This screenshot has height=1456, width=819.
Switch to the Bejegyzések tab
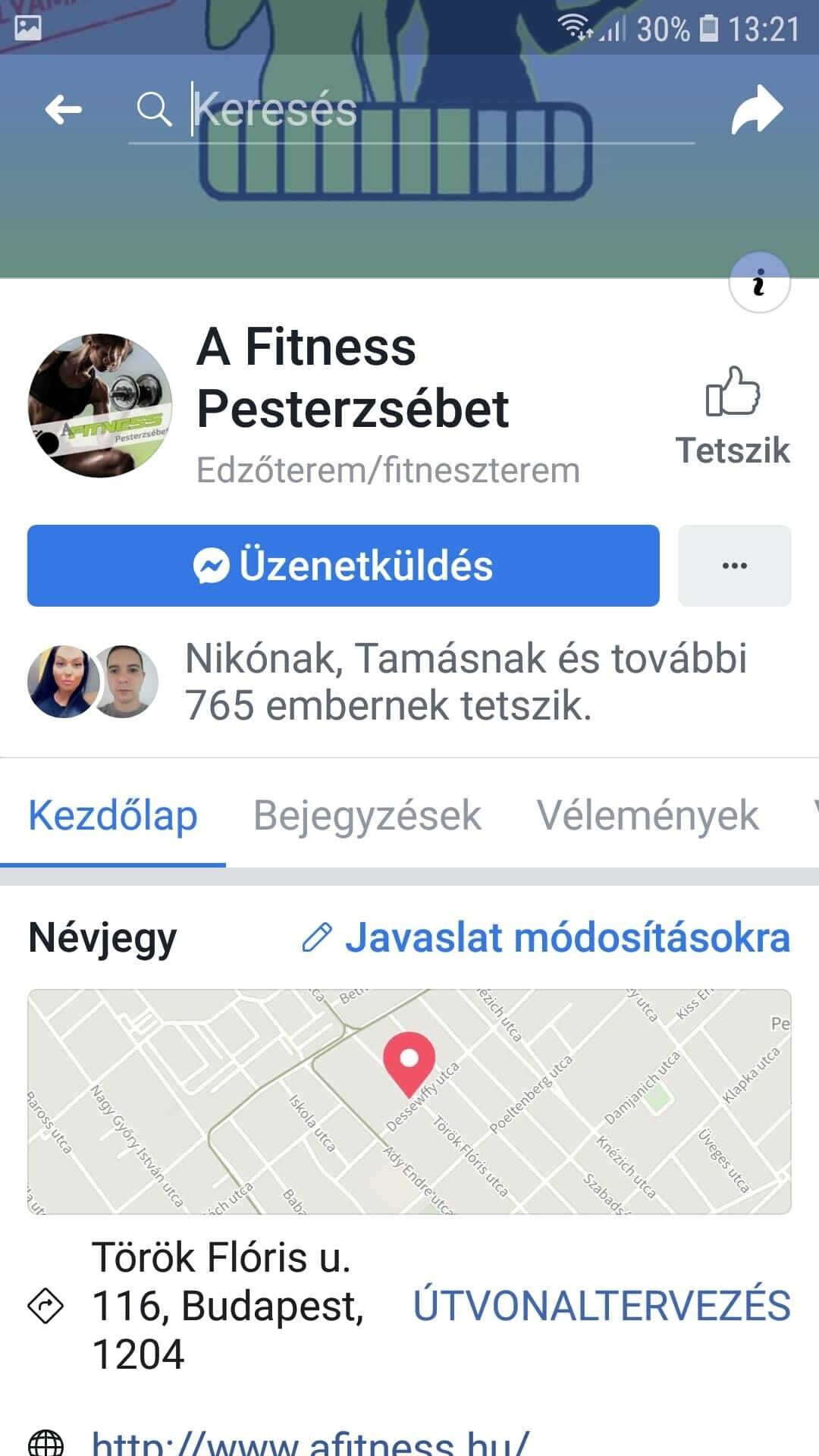(x=367, y=816)
